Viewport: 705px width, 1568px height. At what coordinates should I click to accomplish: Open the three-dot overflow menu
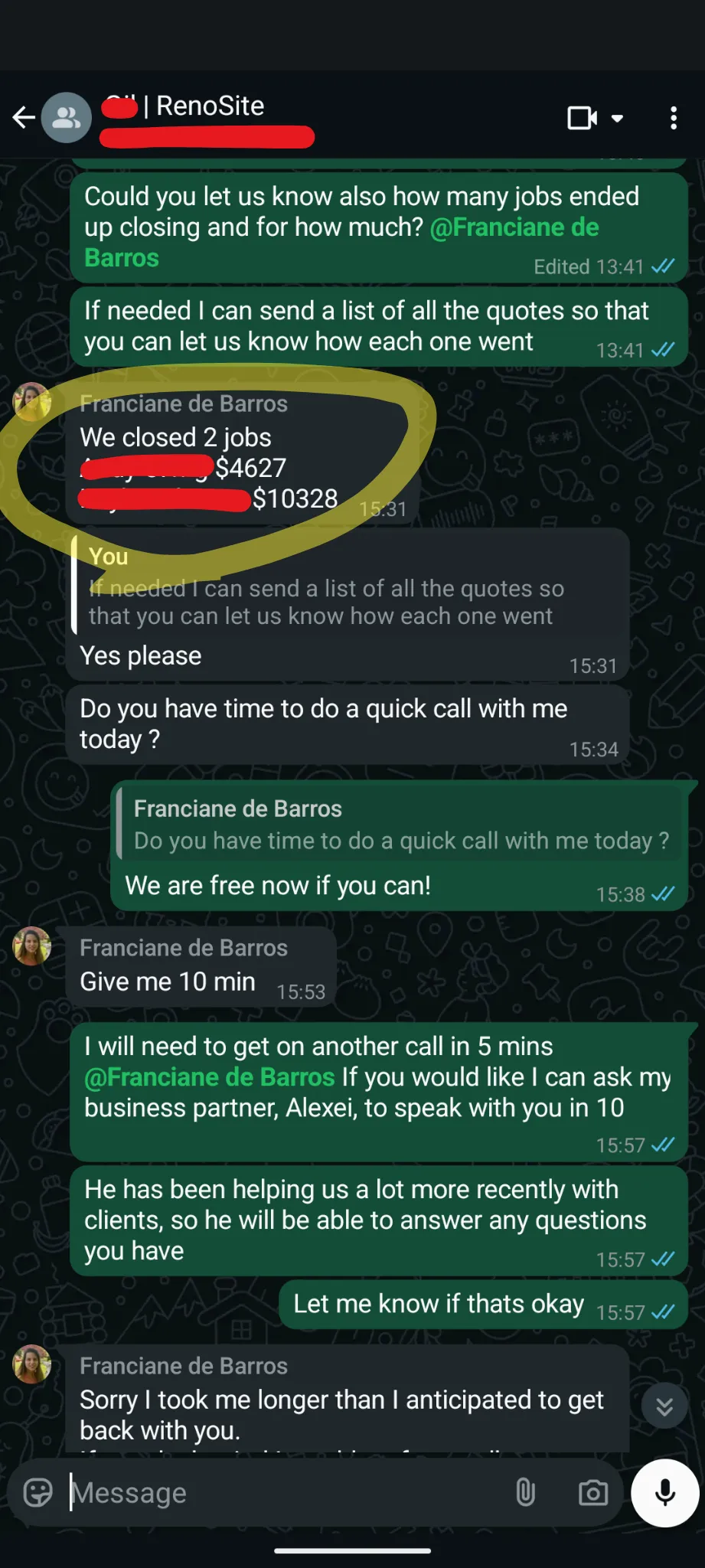pos(674,118)
